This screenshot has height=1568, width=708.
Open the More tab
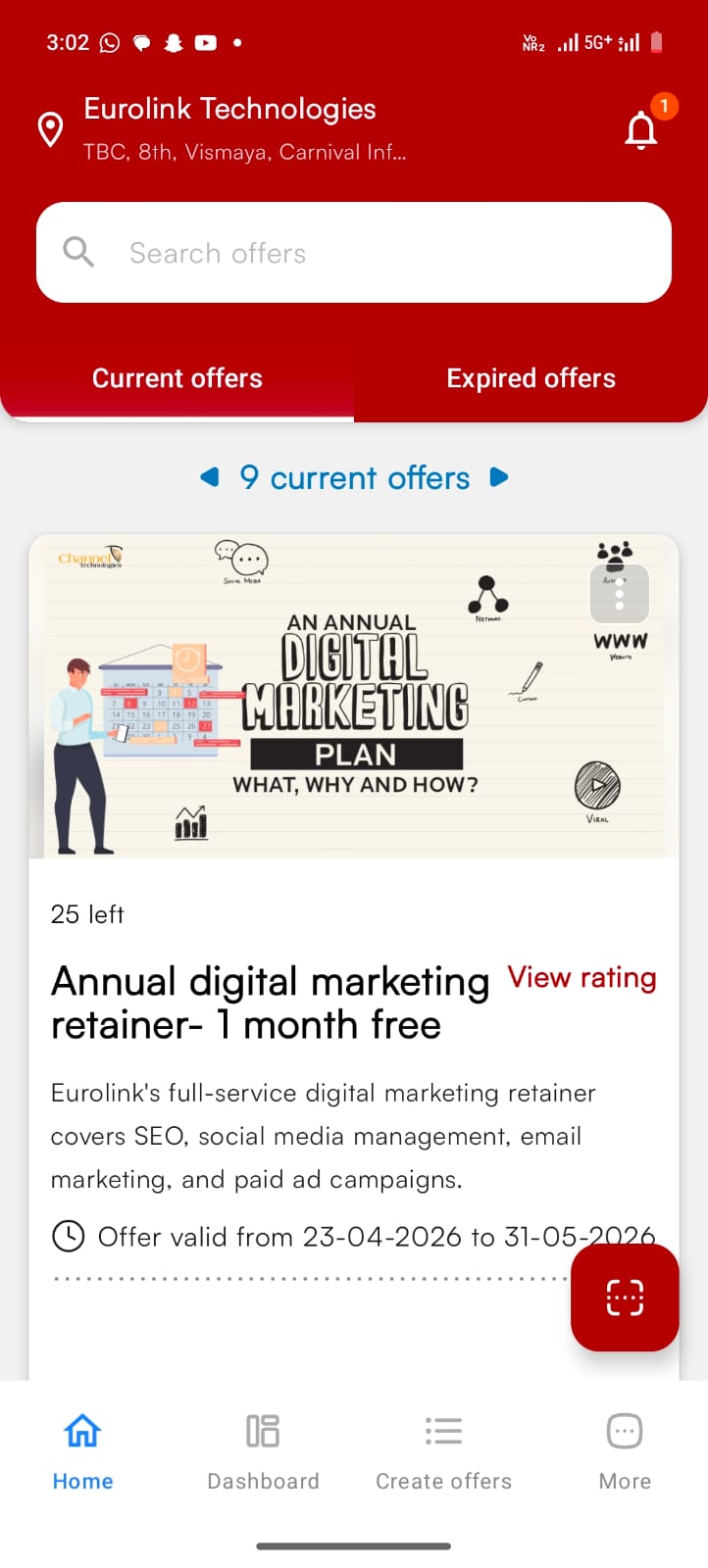pos(625,1451)
